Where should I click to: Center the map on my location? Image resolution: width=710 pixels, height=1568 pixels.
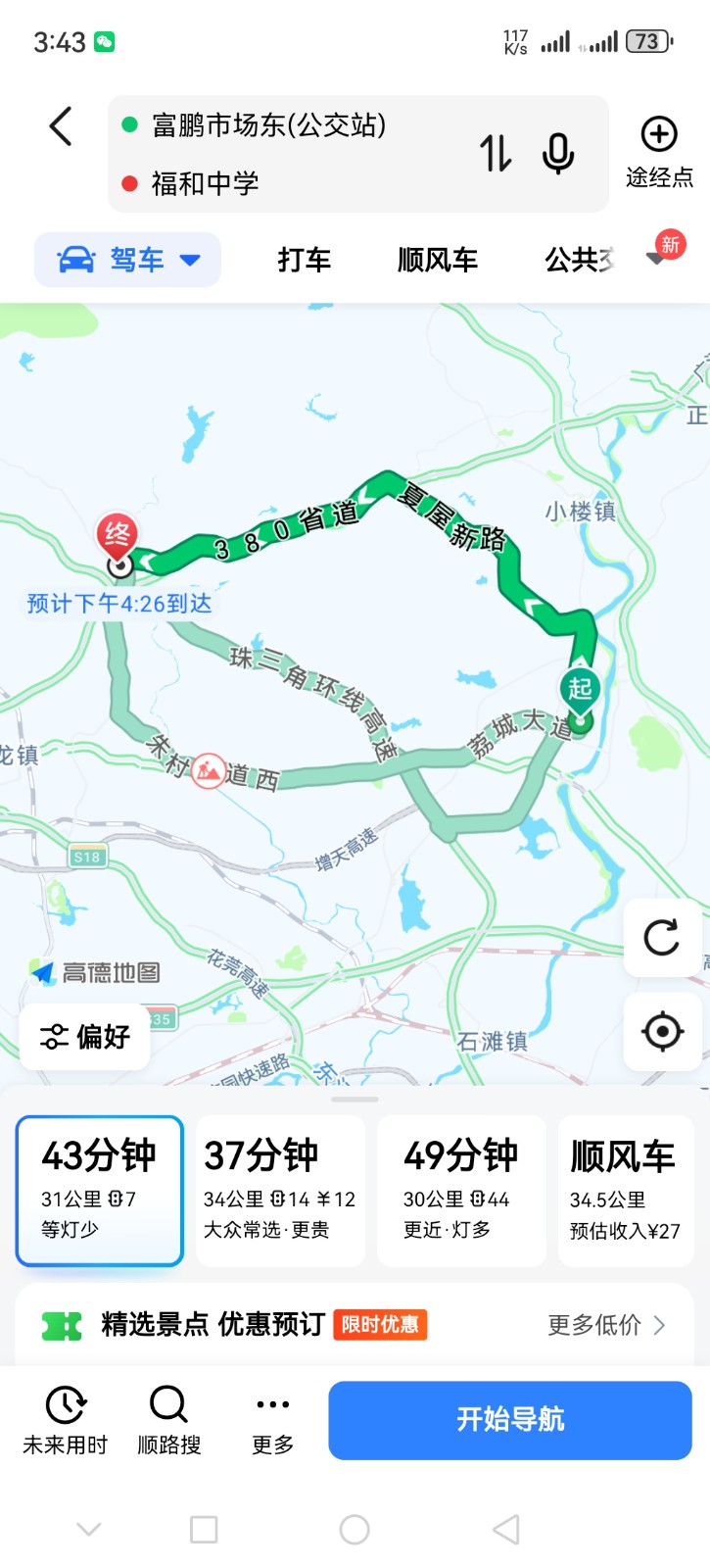coord(662,1031)
